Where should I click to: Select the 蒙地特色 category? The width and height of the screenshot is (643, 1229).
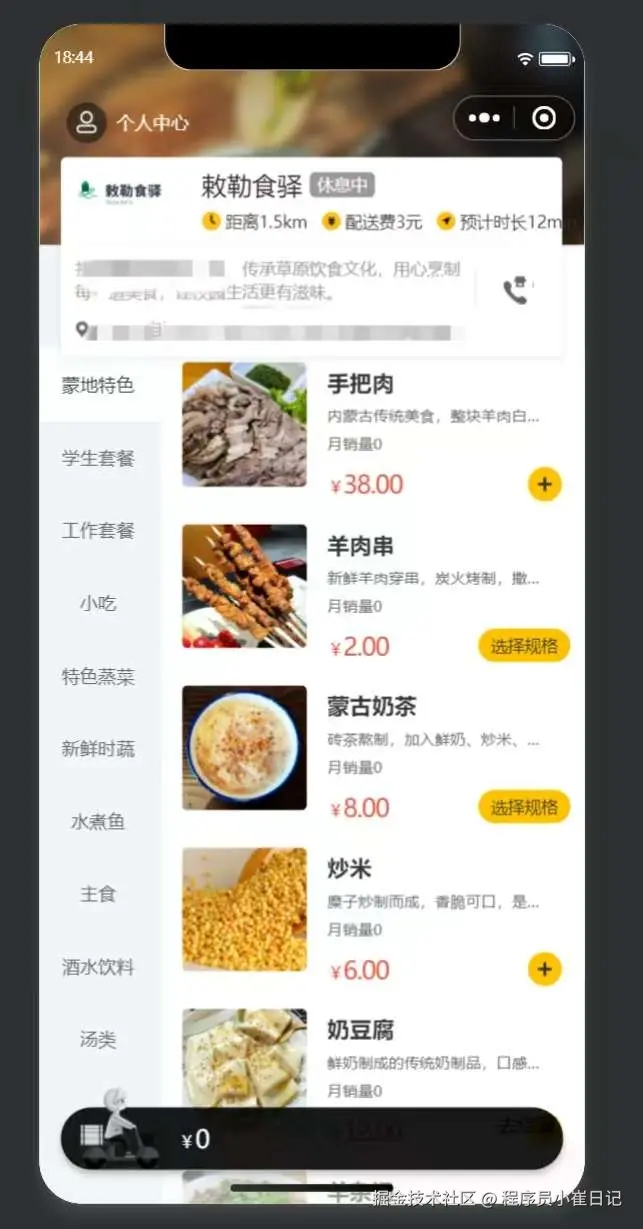(x=98, y=385)
